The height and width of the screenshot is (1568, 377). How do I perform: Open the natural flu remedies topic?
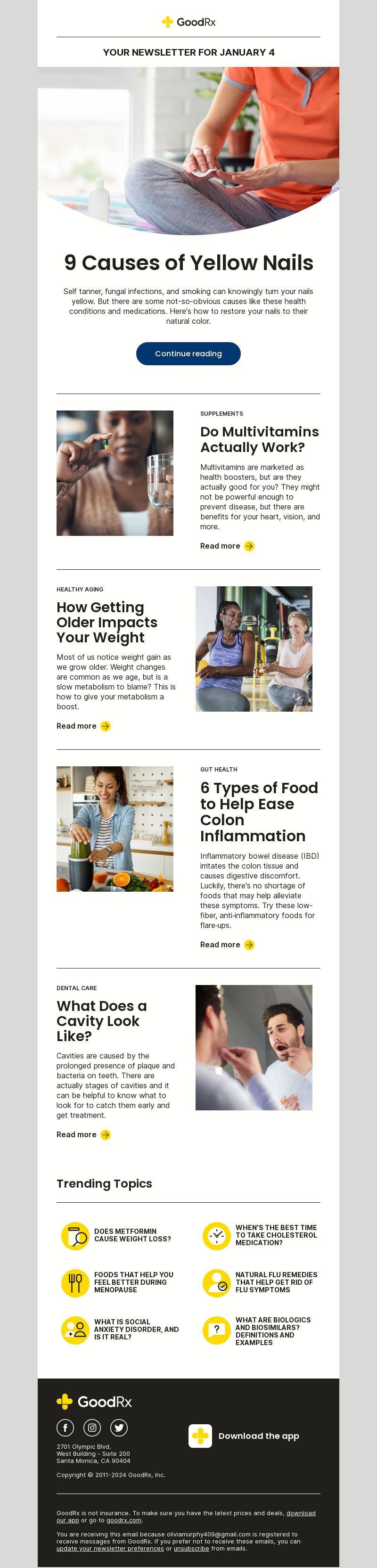click(276, 1282)
